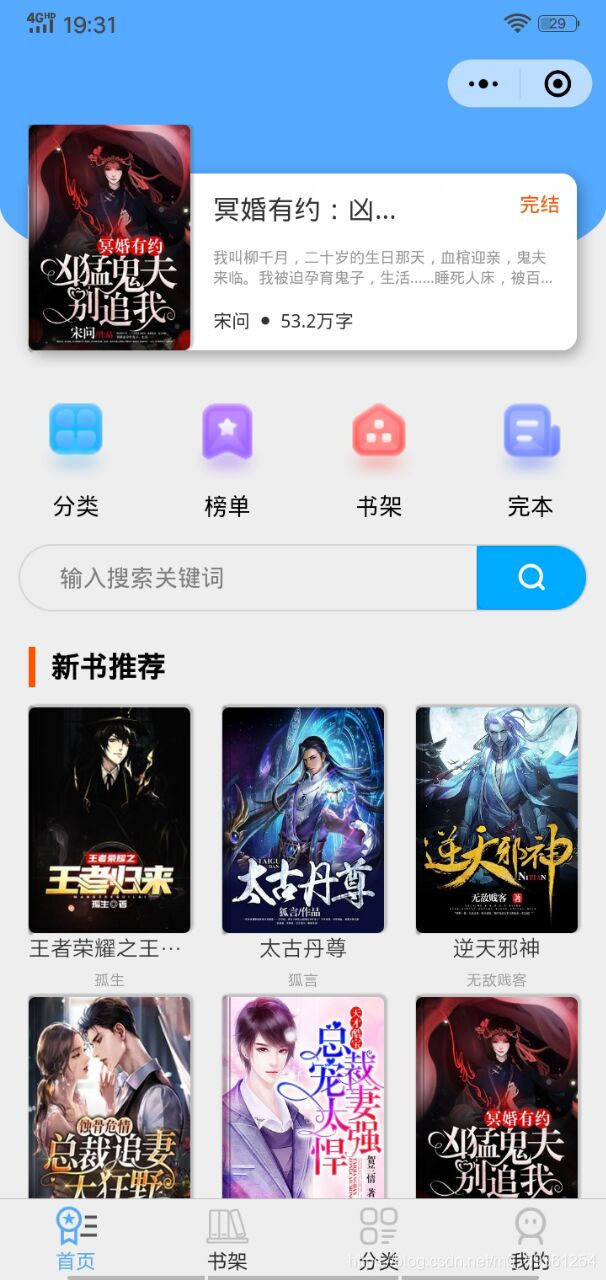Tap the blue search magnifier button
Screen dimensions: 606x1280
click(531, 578)
